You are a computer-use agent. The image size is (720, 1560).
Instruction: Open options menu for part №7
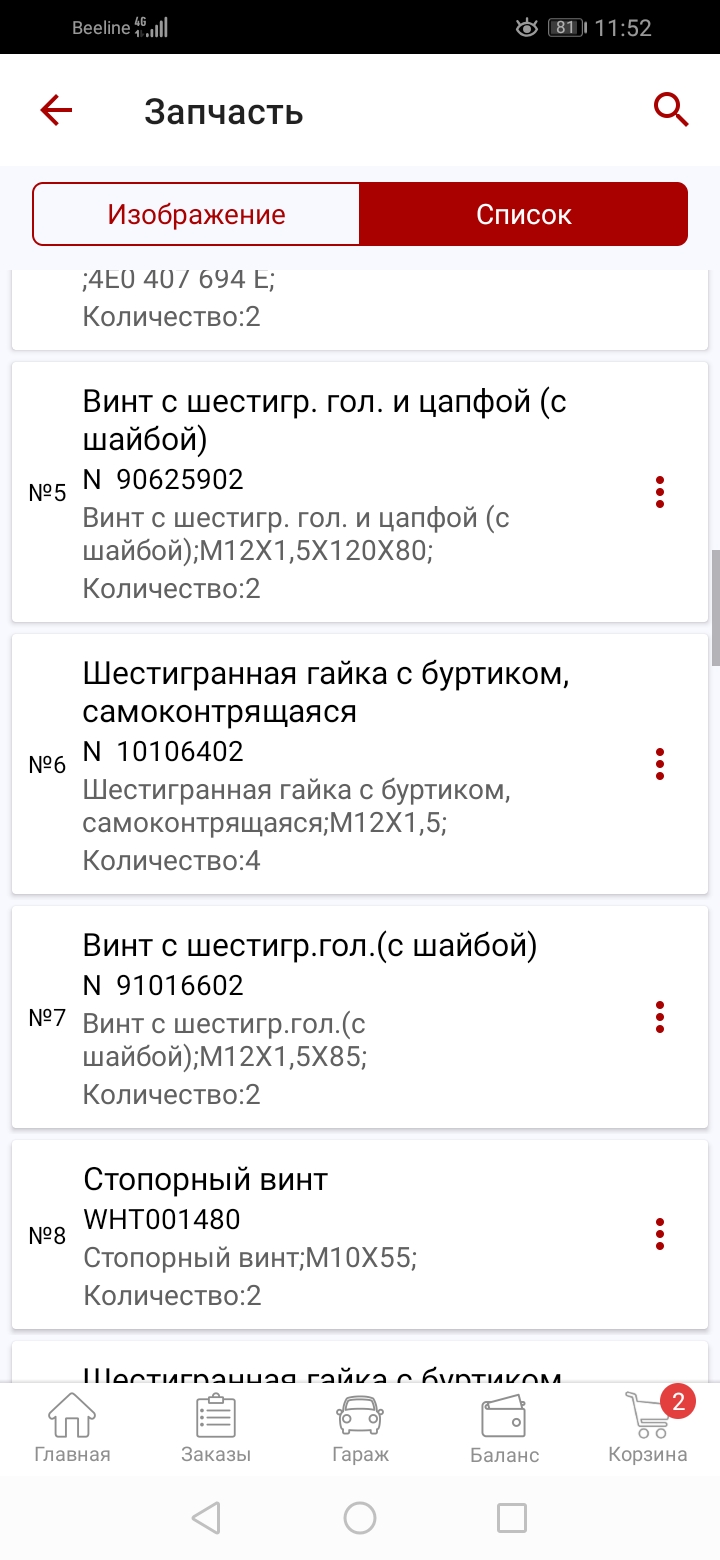659,1017
